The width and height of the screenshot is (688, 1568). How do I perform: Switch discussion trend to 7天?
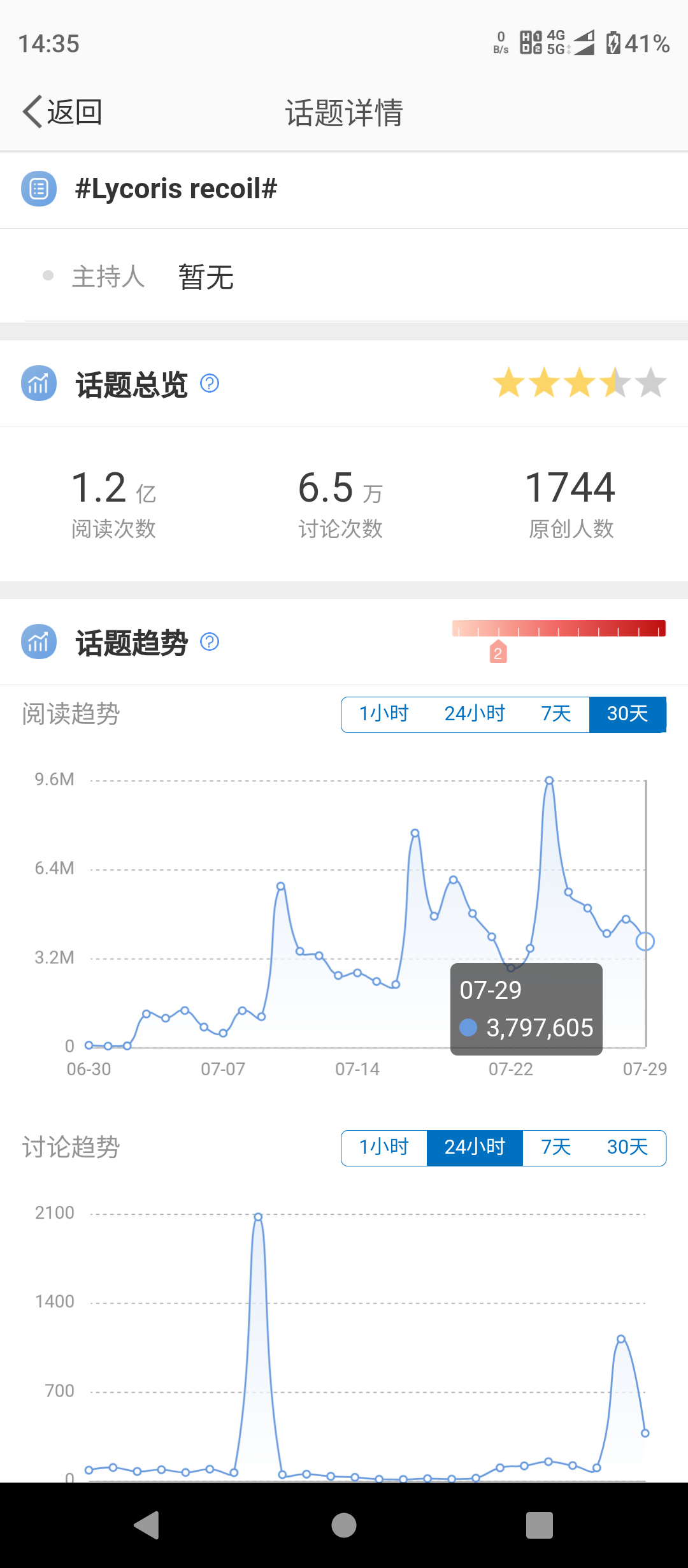point(556,1147)
